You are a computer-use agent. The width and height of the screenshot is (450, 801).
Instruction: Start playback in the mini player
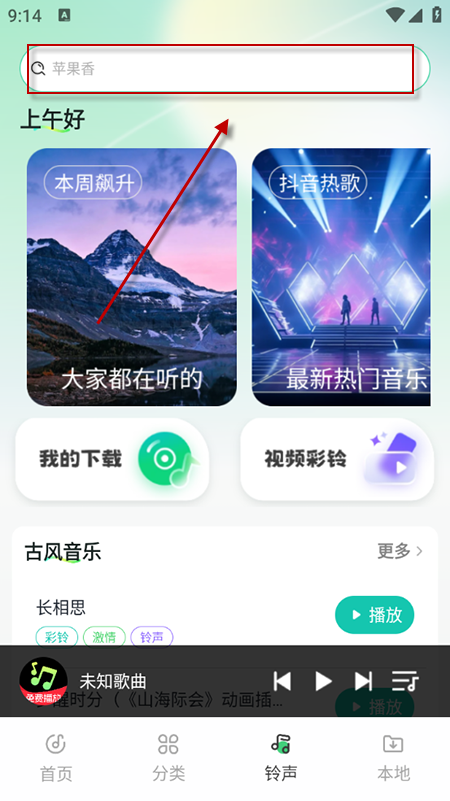(323, 681)
